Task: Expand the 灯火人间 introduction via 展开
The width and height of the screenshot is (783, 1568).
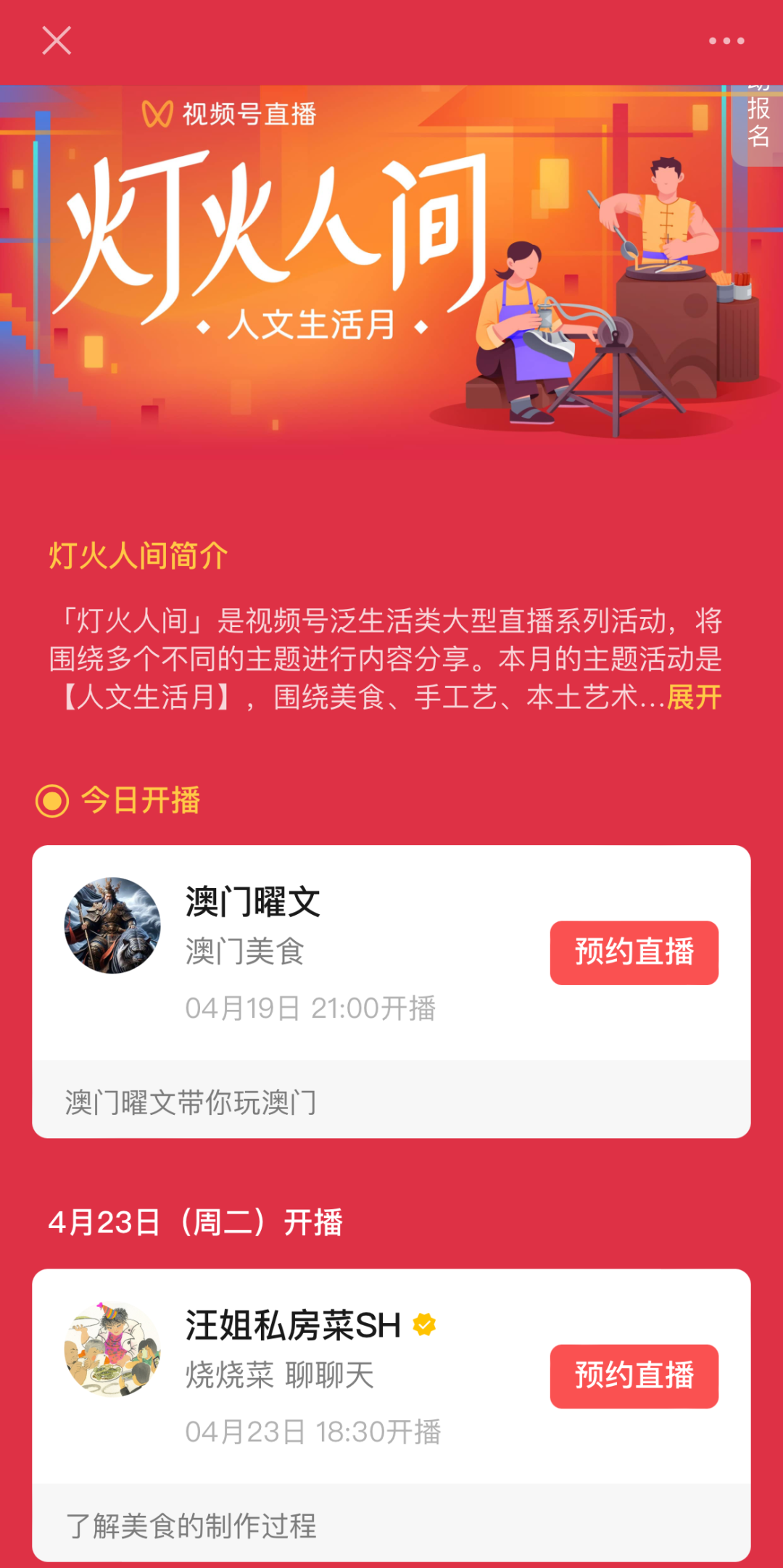Action: (694, 697)
